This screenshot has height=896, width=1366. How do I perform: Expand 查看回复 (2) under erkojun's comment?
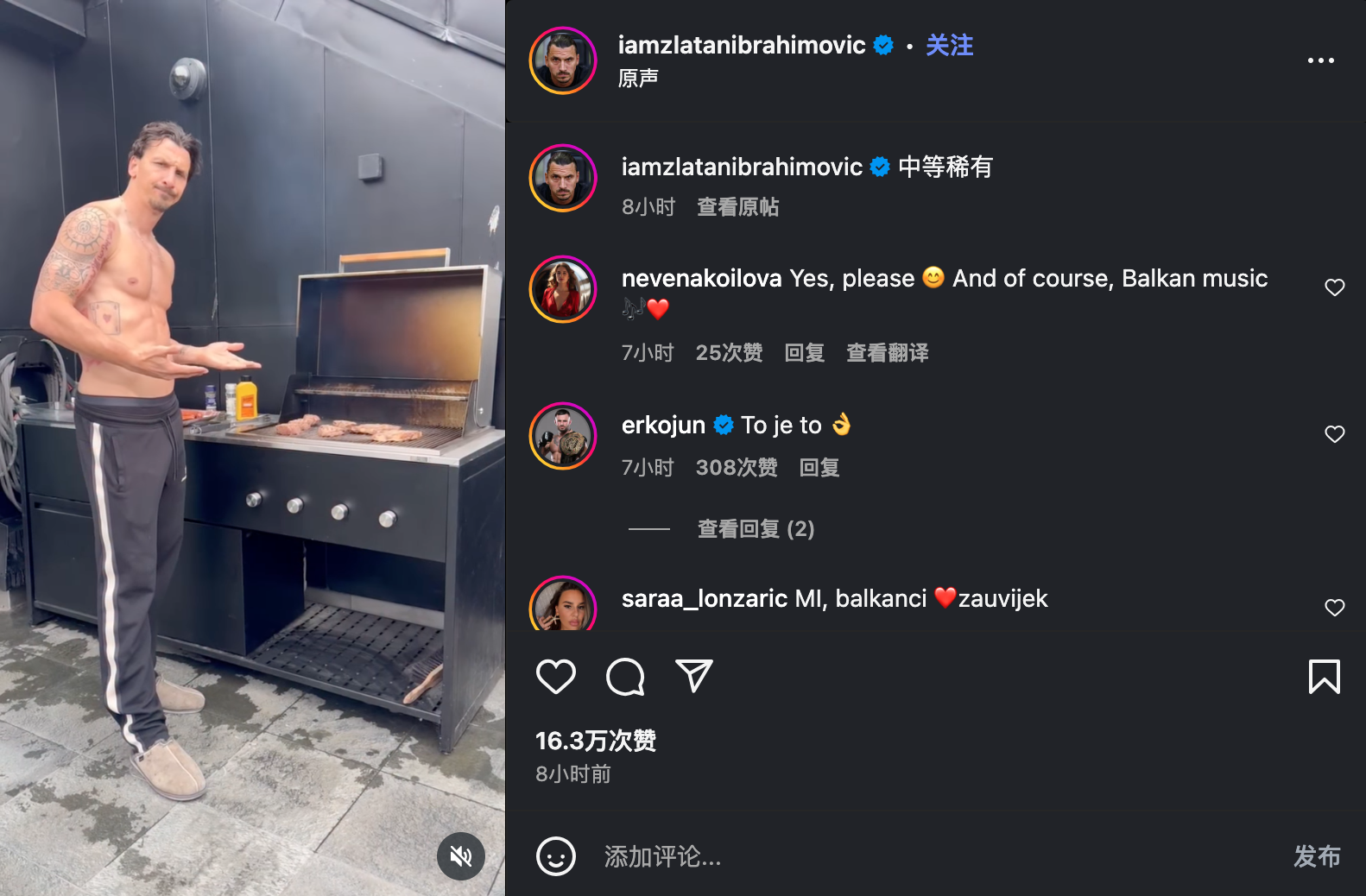pyautogui.click(x=756, y=528)
